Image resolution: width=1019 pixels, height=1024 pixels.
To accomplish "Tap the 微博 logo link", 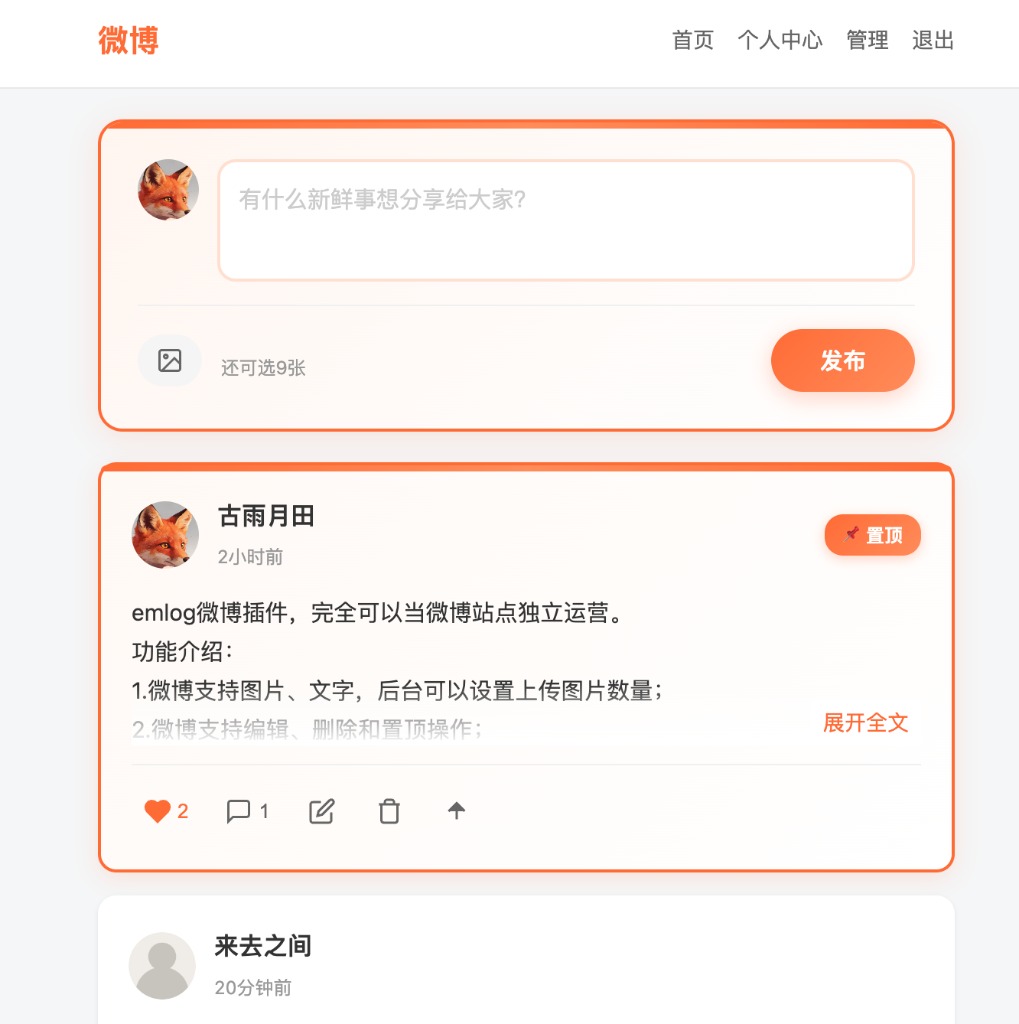I will click(128, 40).
